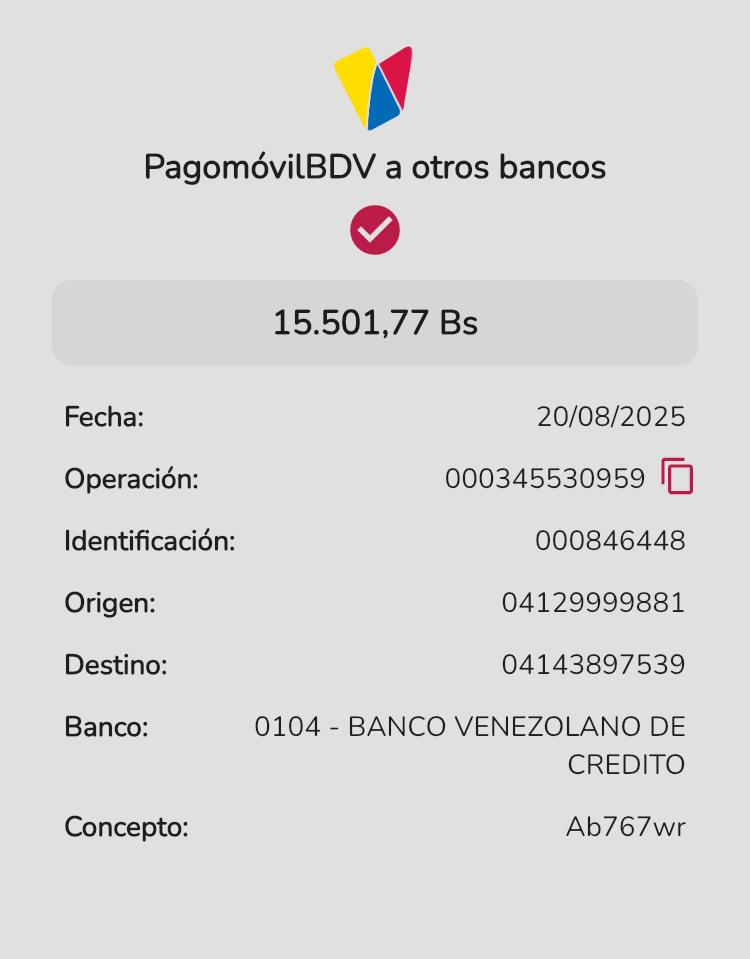This screenshot has width=750, height=959.
Task: Copy the operation number 000345530959
Action: point(677,477)
